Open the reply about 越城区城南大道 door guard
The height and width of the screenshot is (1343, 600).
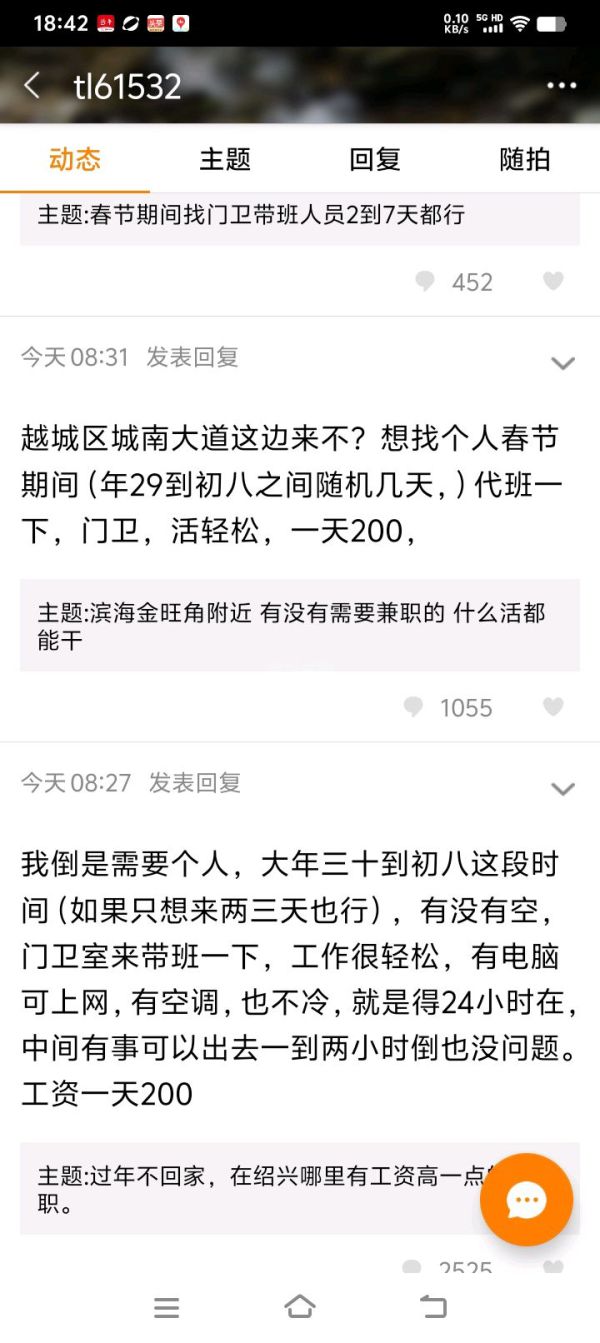(x=290, y=484)
